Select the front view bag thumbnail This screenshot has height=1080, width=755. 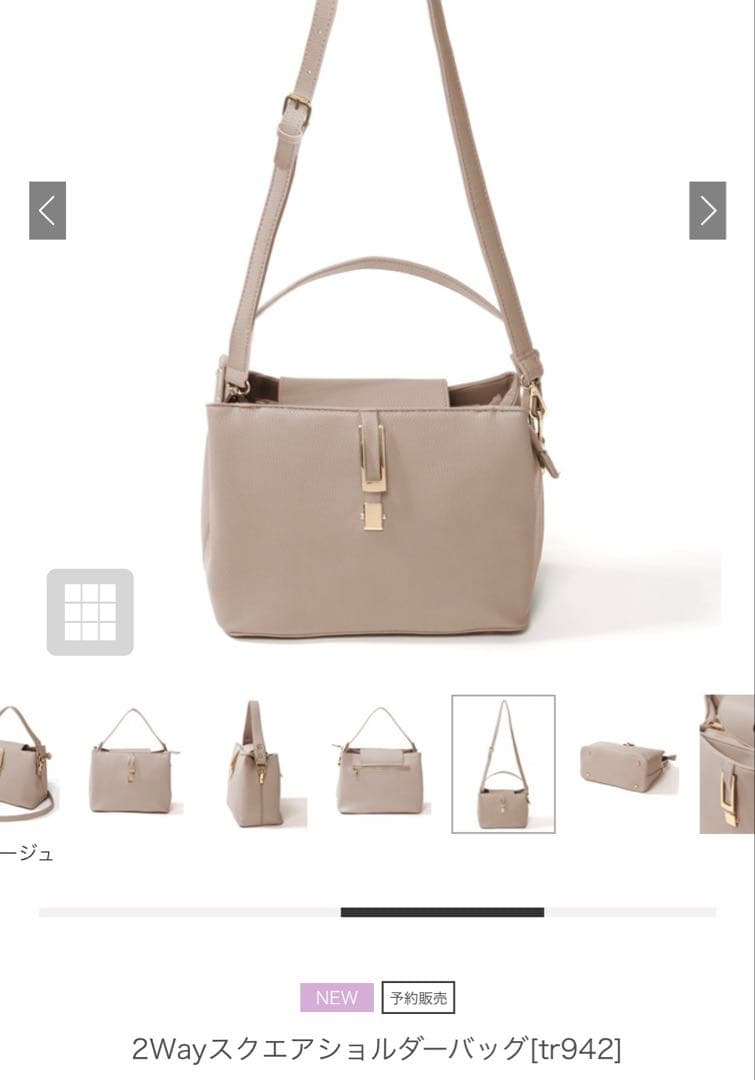point(131,764)
